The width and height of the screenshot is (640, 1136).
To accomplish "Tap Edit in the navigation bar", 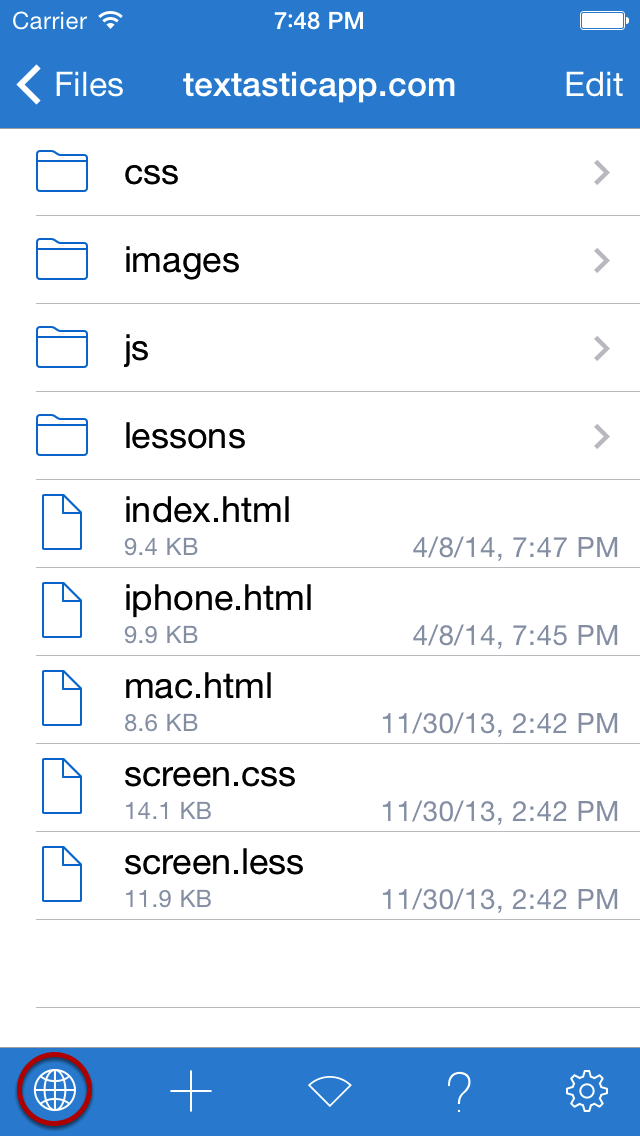I will click(594, 85).
